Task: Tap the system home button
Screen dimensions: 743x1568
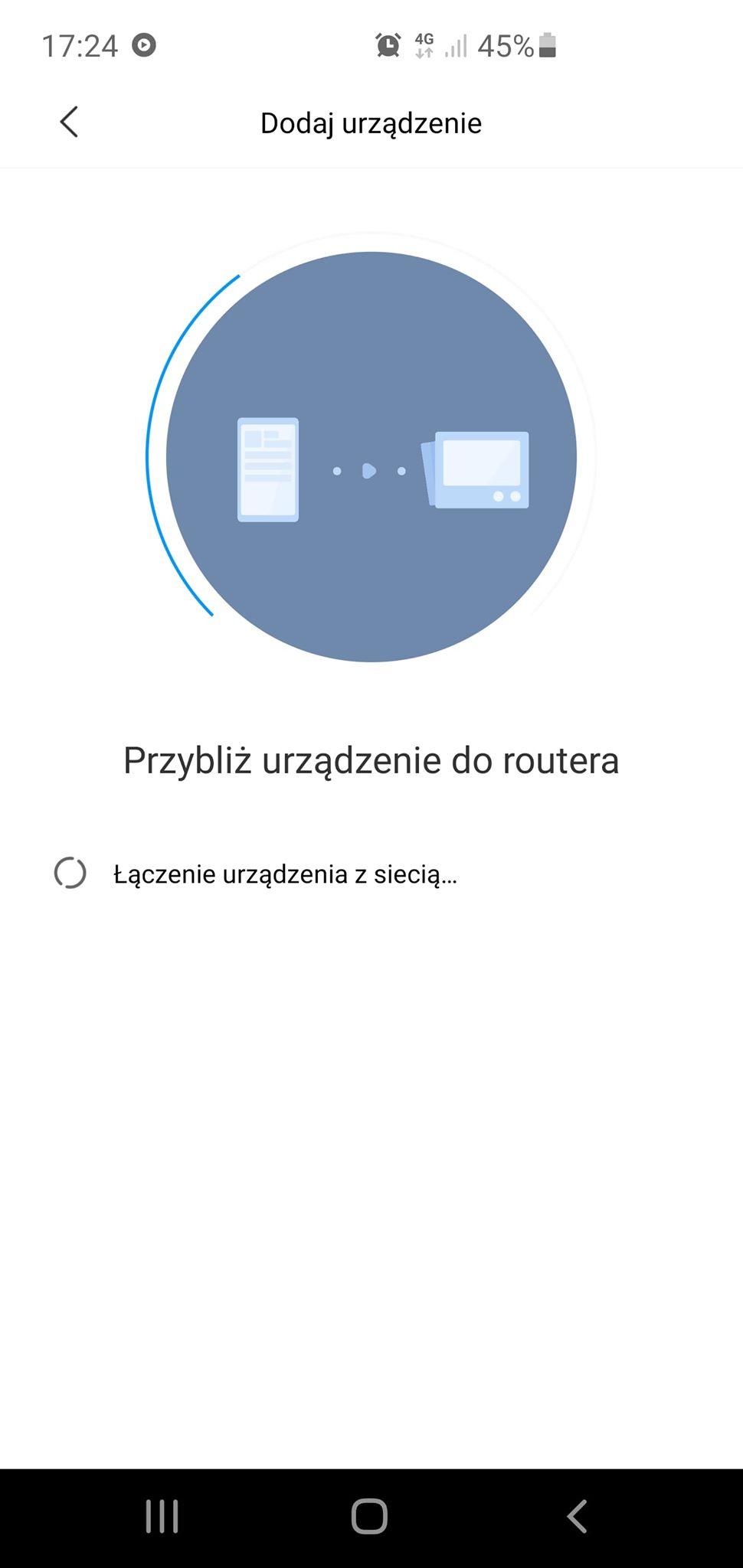Action: (369, 1516)
